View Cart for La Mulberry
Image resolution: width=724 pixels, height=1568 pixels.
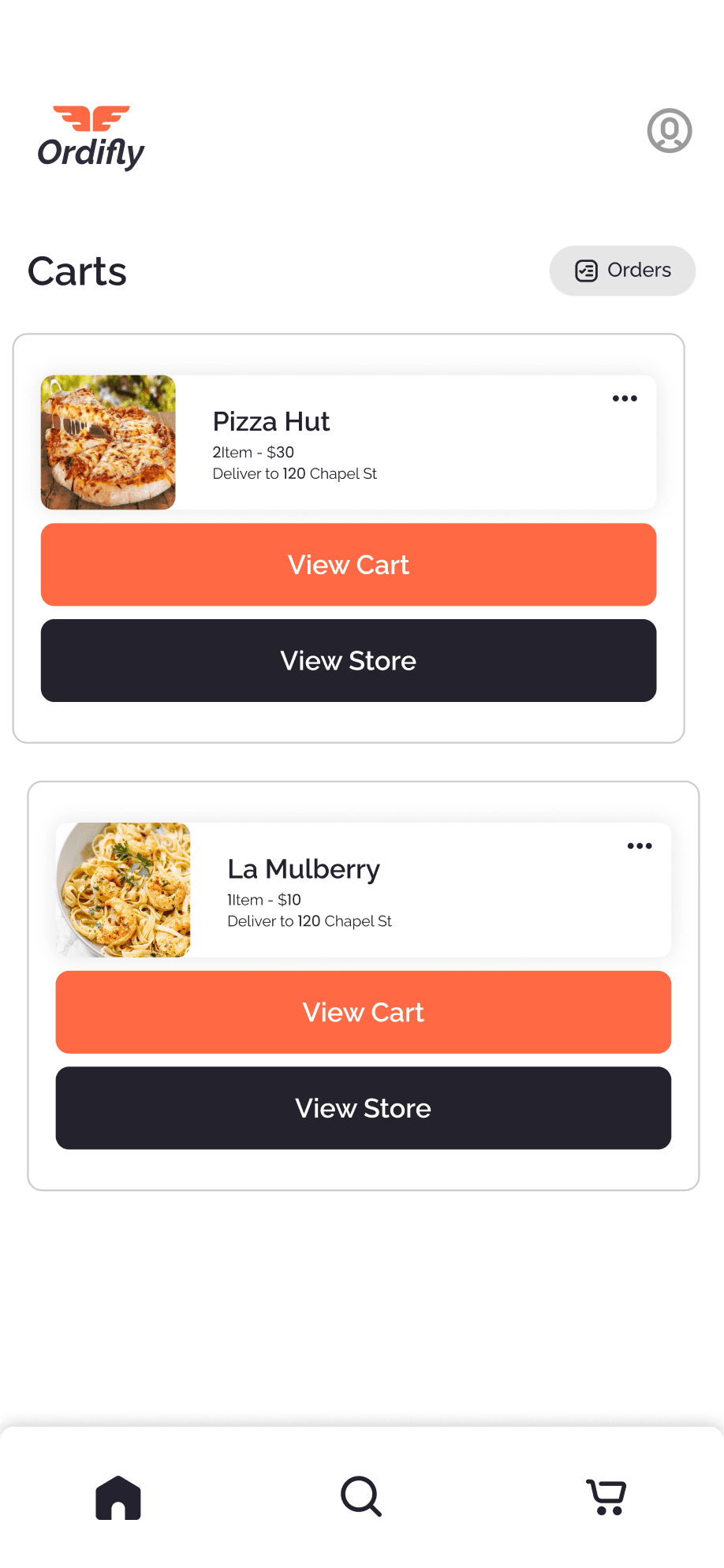363,1012
